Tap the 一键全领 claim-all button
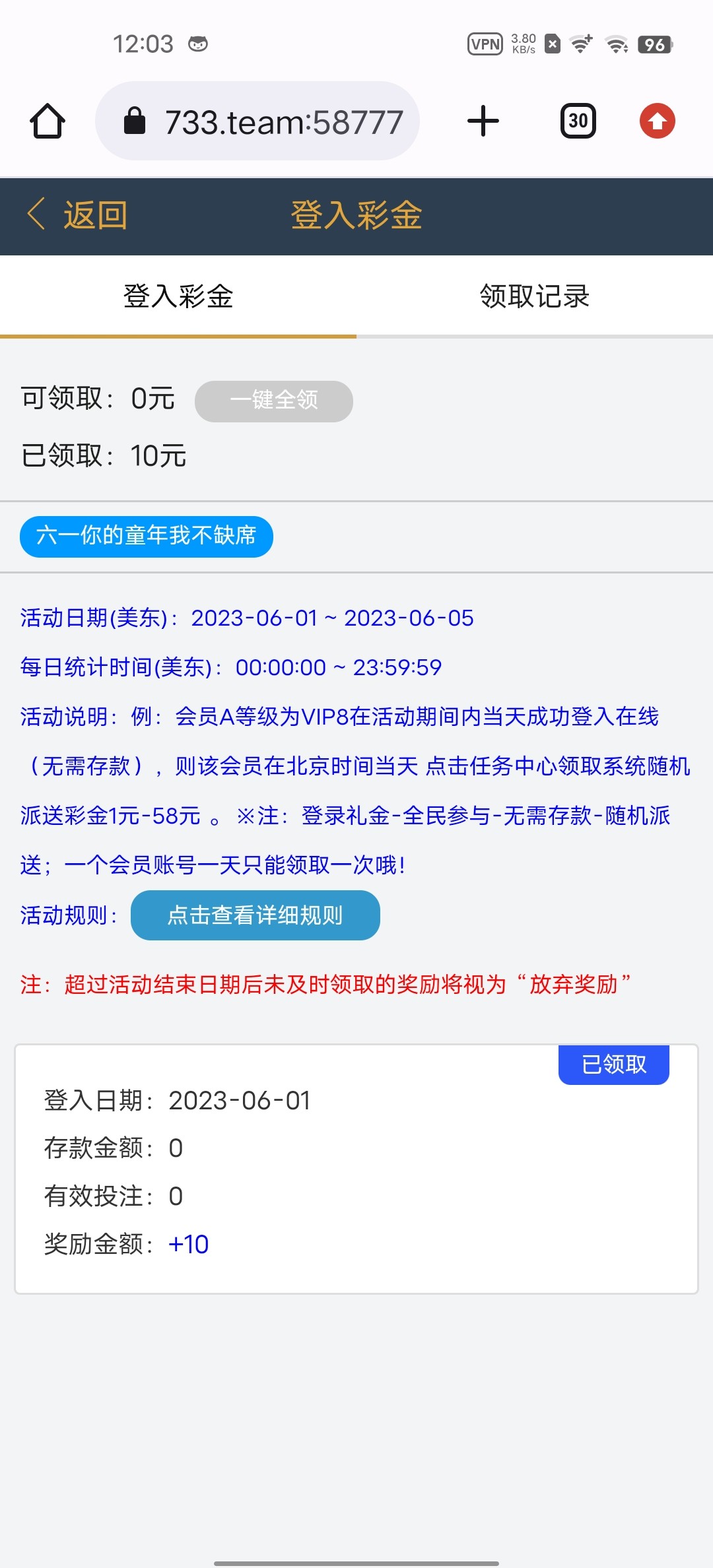This screenshot has width=713, height=1568. pos(273,401)
